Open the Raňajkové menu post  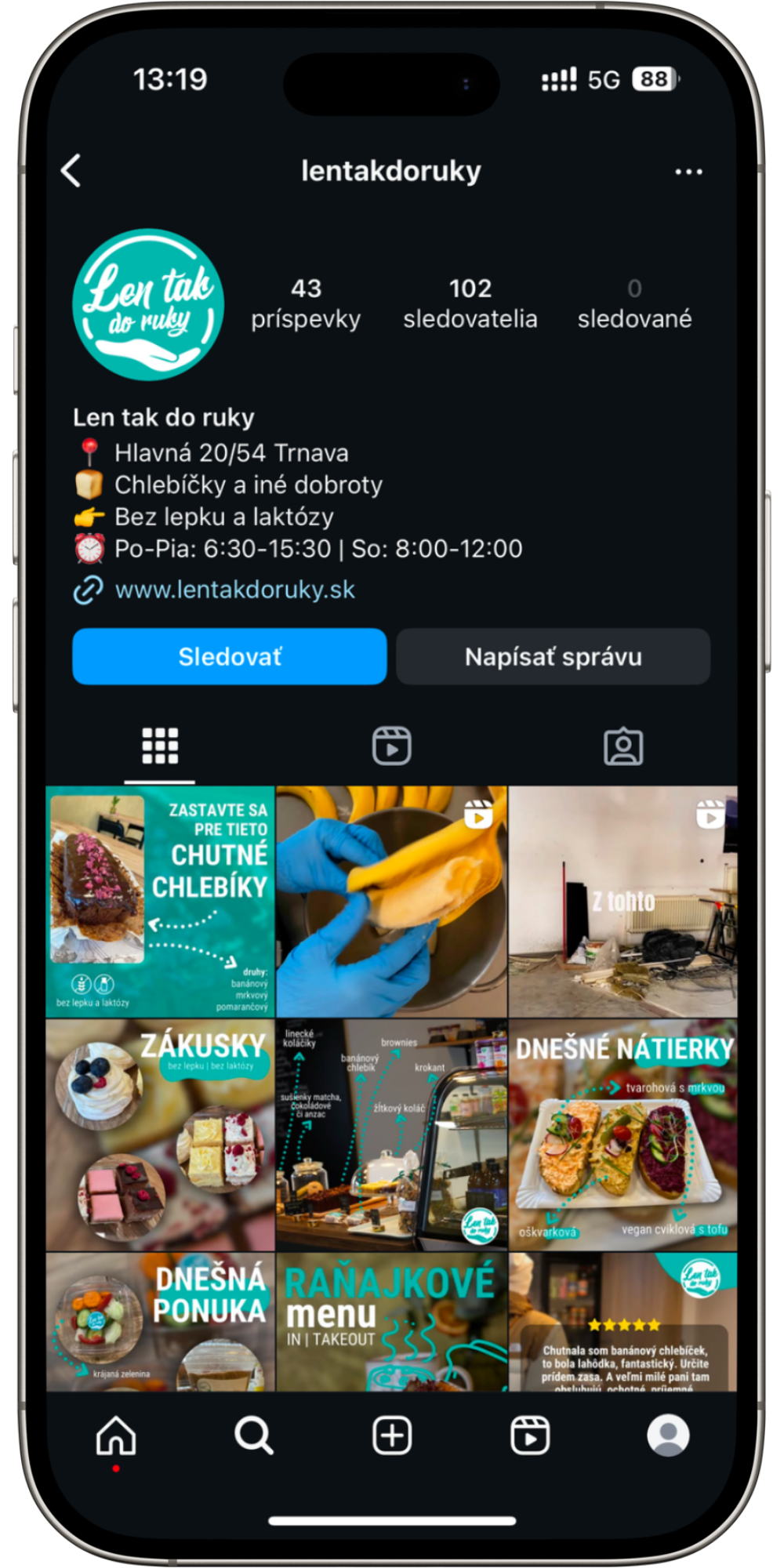391,1323
